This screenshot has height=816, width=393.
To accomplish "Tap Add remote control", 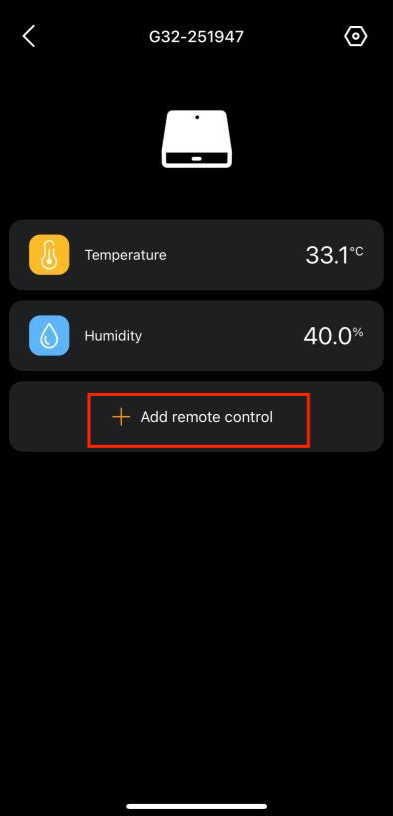I will (197, 417).
